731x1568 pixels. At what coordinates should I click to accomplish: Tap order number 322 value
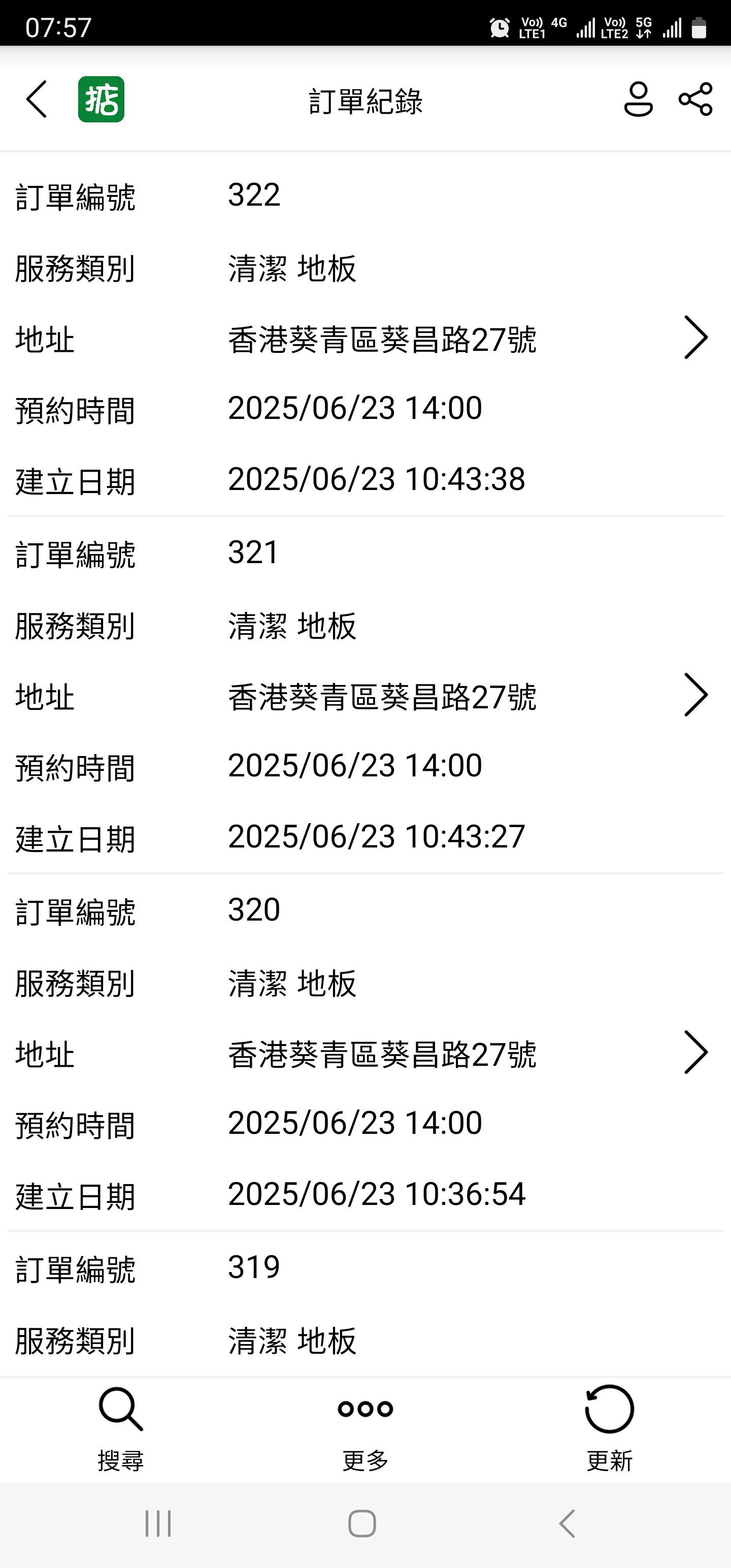254,195
